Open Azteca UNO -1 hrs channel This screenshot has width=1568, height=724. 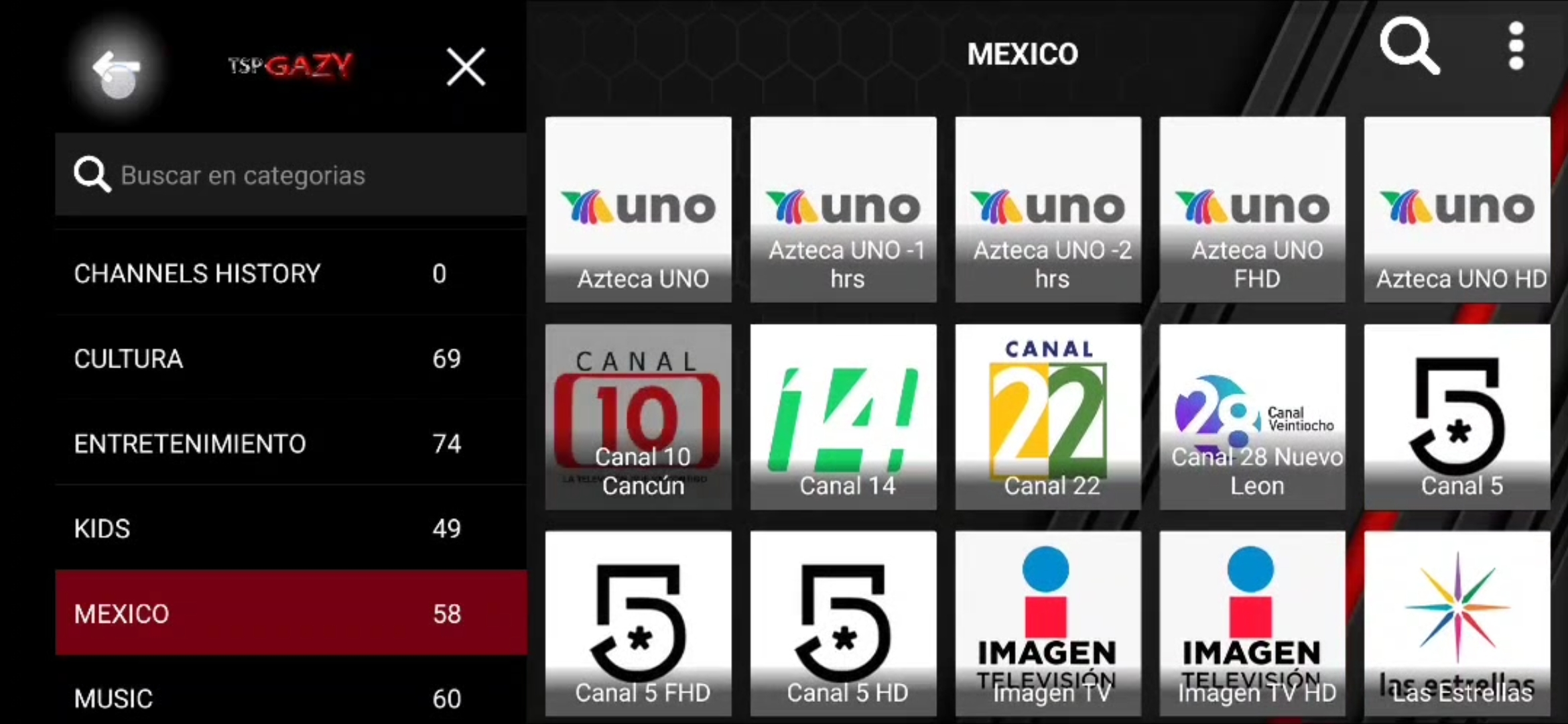(x=843, y=210)
